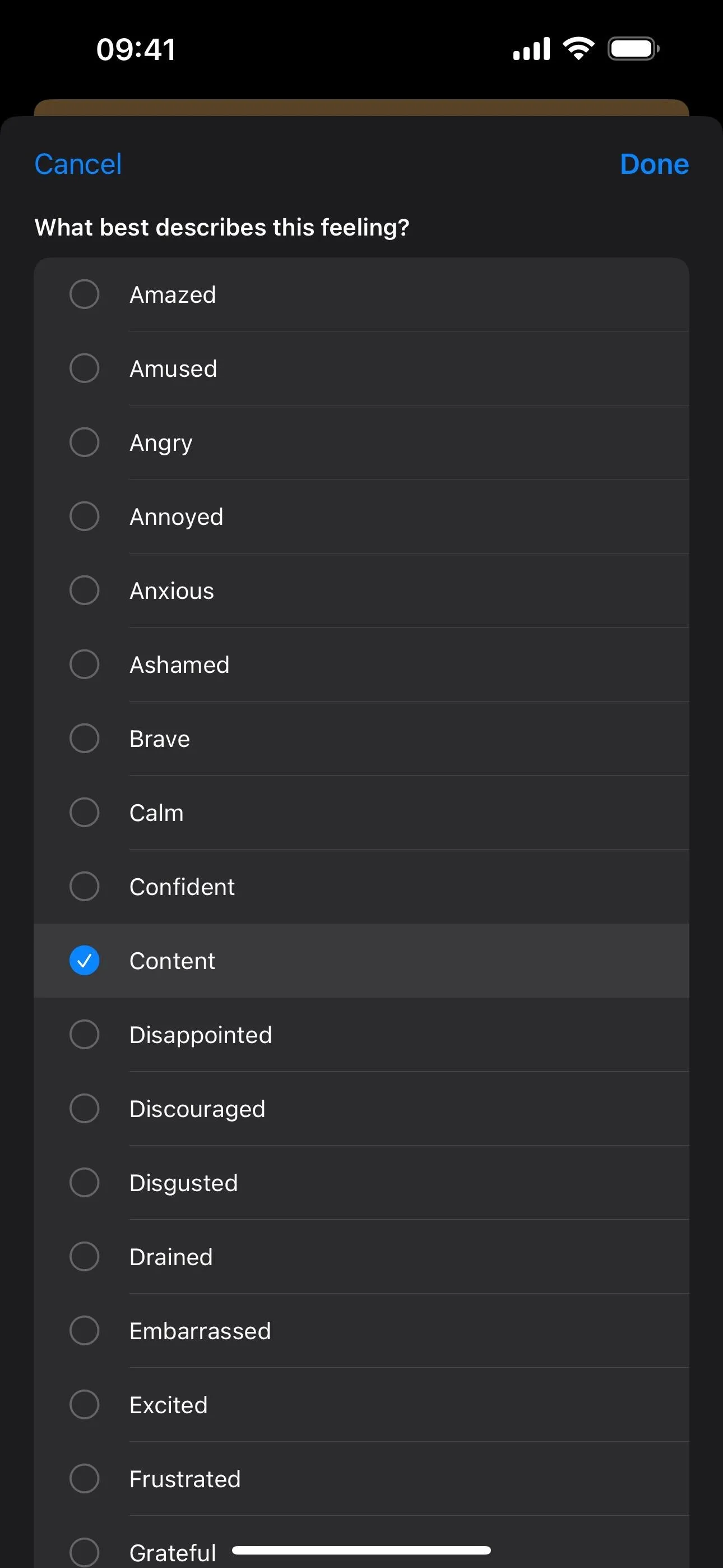Pick Anxious as the feeling

(x=361, y=591)
